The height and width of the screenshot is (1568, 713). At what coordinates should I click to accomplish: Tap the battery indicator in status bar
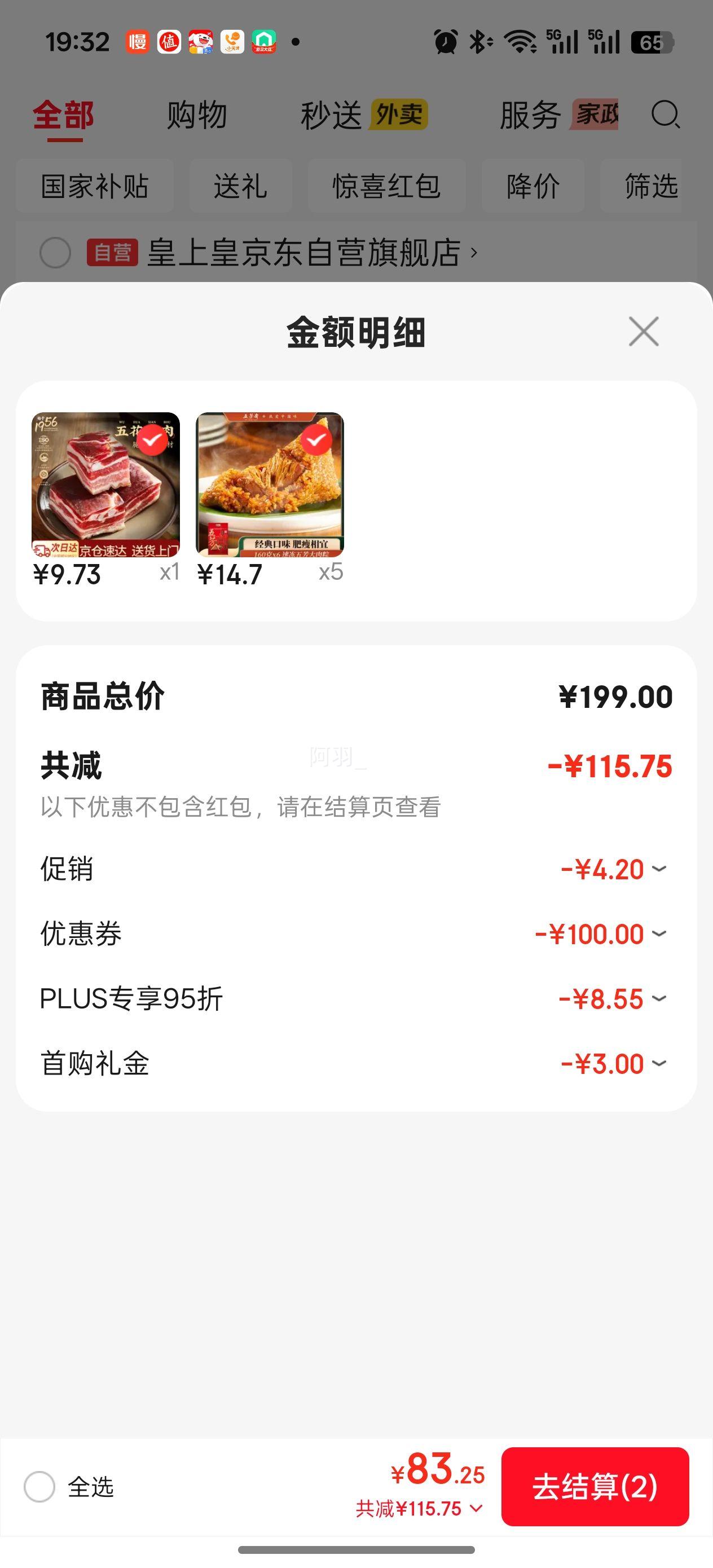point(653,41)
